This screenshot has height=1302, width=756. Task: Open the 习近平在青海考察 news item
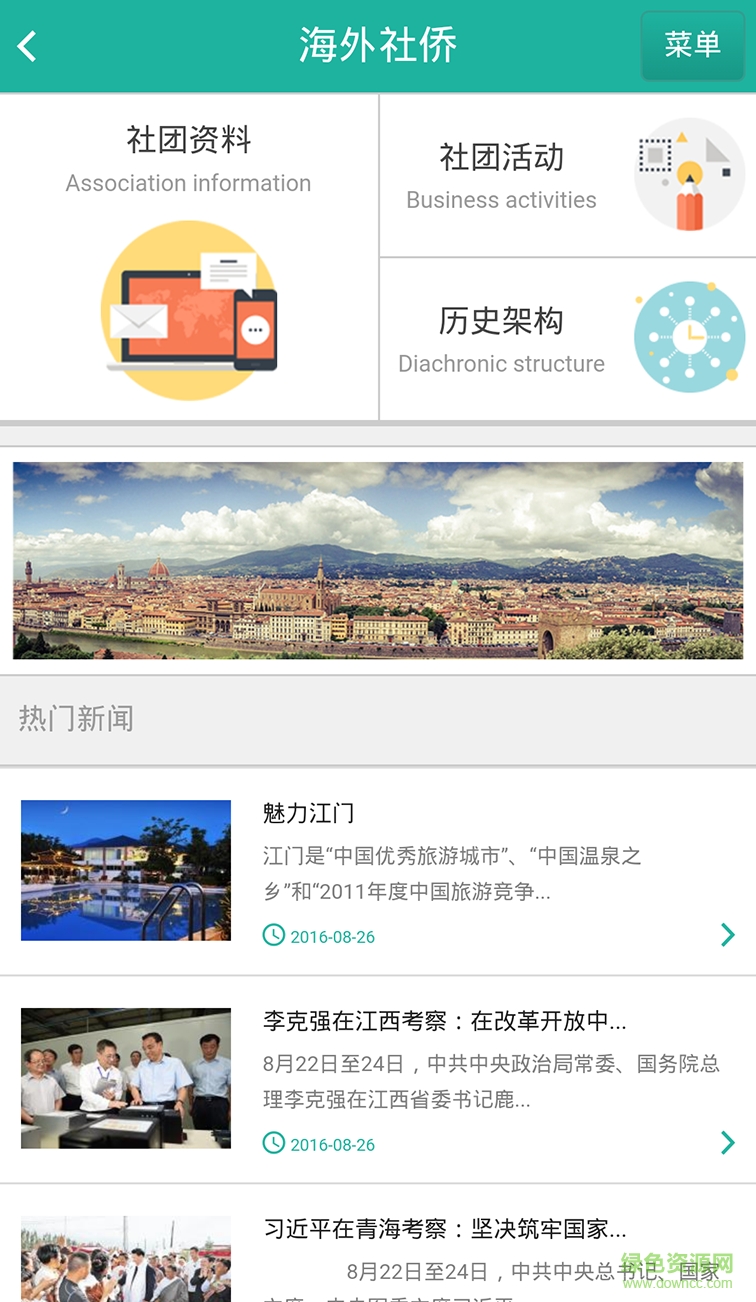point(378,1250)
